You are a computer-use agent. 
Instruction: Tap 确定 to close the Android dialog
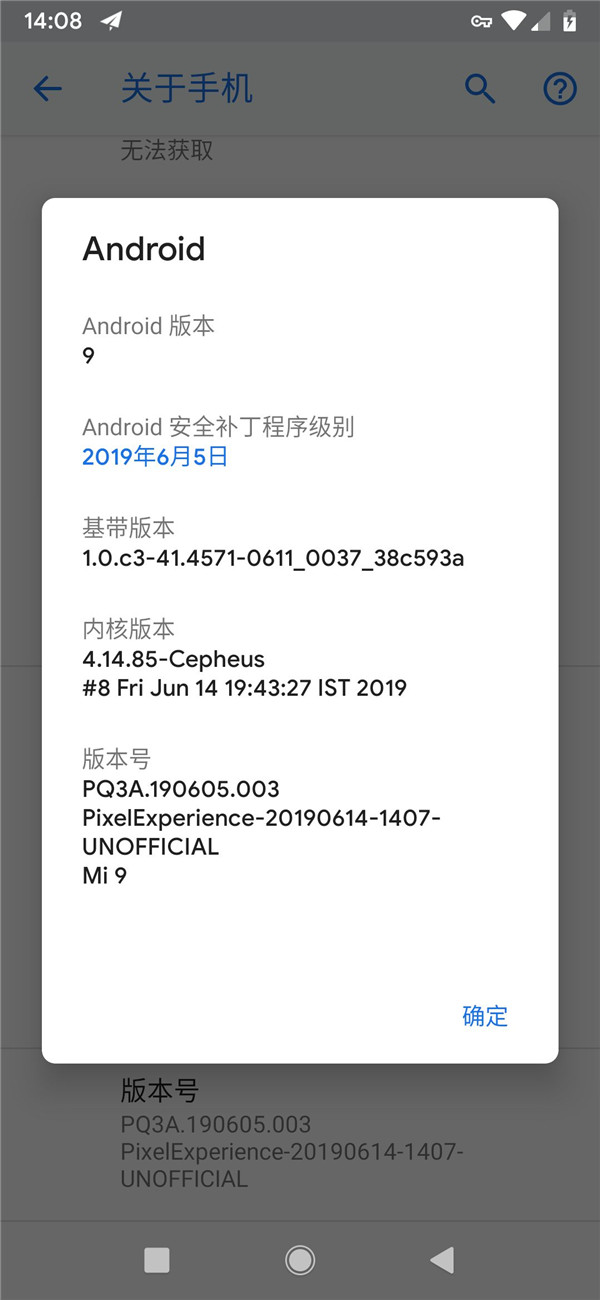(485, 1016)
